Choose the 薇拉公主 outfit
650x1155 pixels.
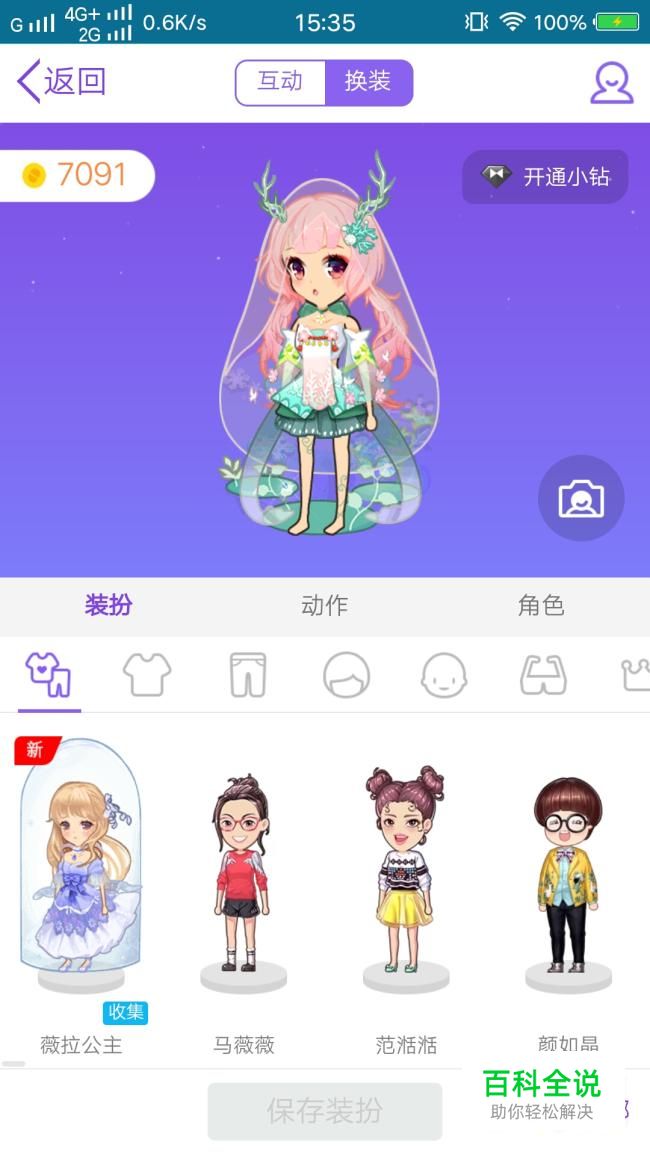point(81,870)
